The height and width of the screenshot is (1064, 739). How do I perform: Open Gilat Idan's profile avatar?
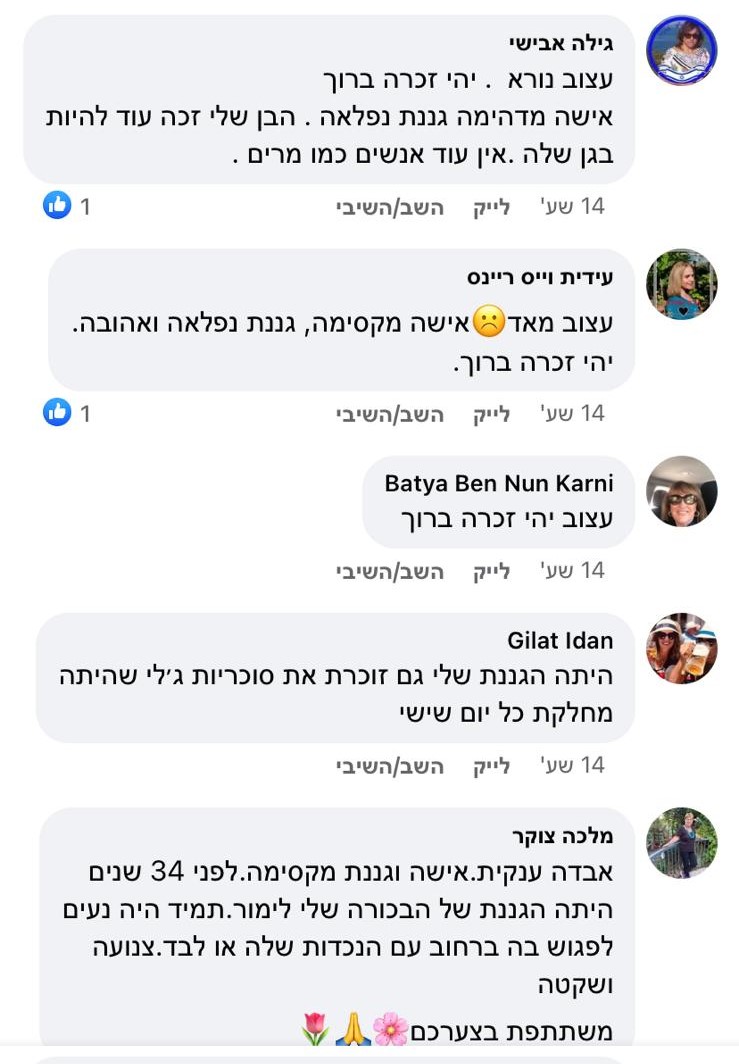[x=682, y=648]
